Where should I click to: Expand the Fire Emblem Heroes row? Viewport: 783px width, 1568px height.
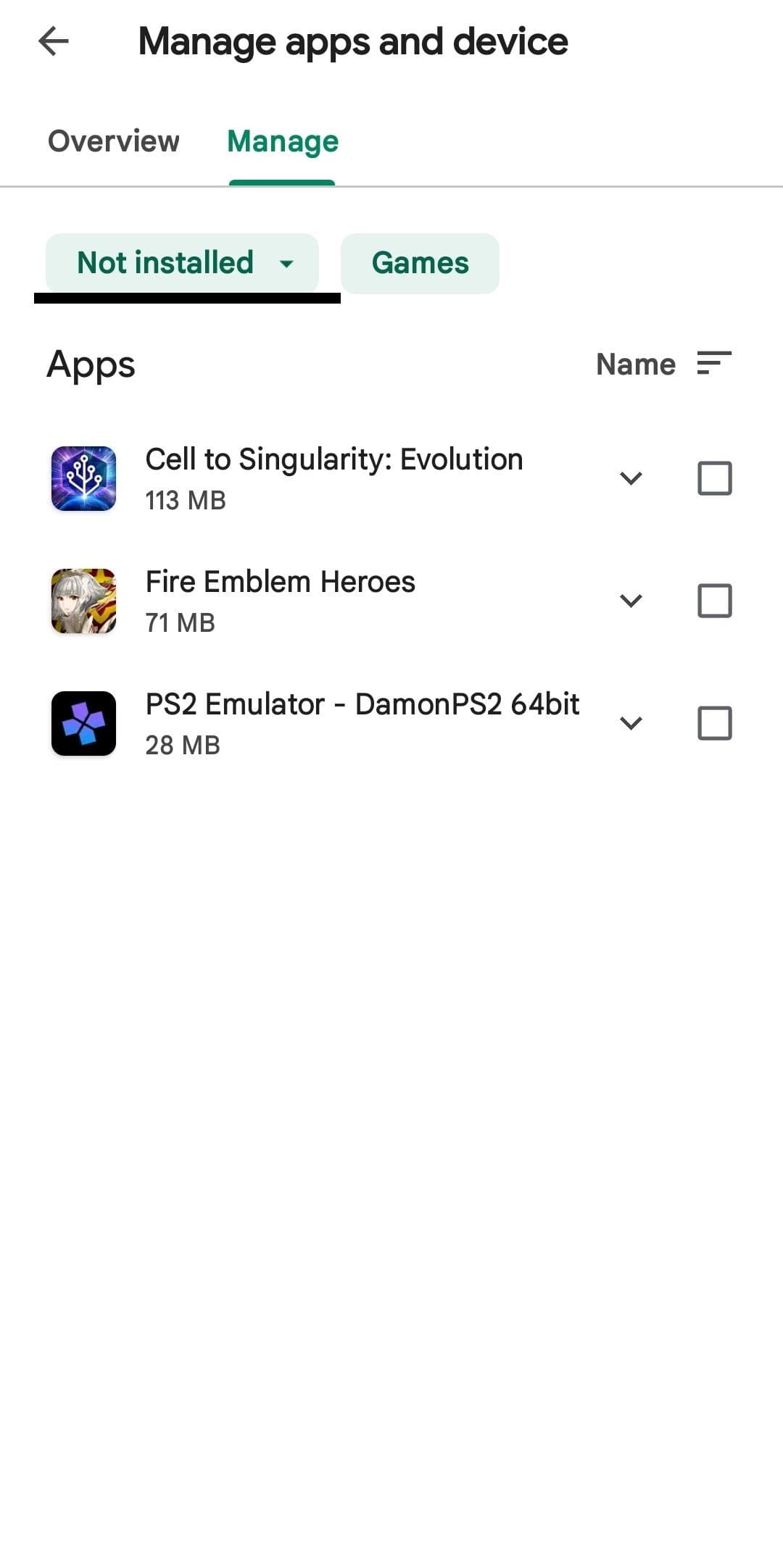[x=631, y=599]
